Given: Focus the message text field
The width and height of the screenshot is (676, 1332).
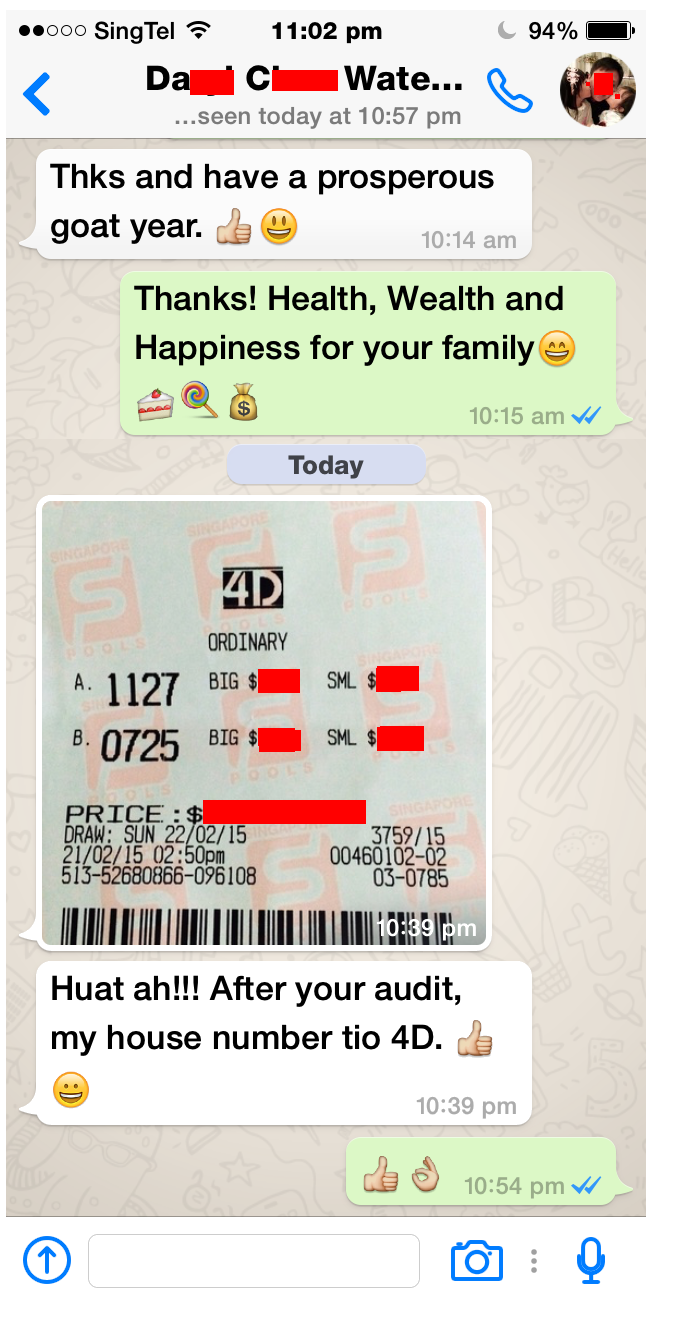Looking at the screenshot, I should click(253, 1260).
